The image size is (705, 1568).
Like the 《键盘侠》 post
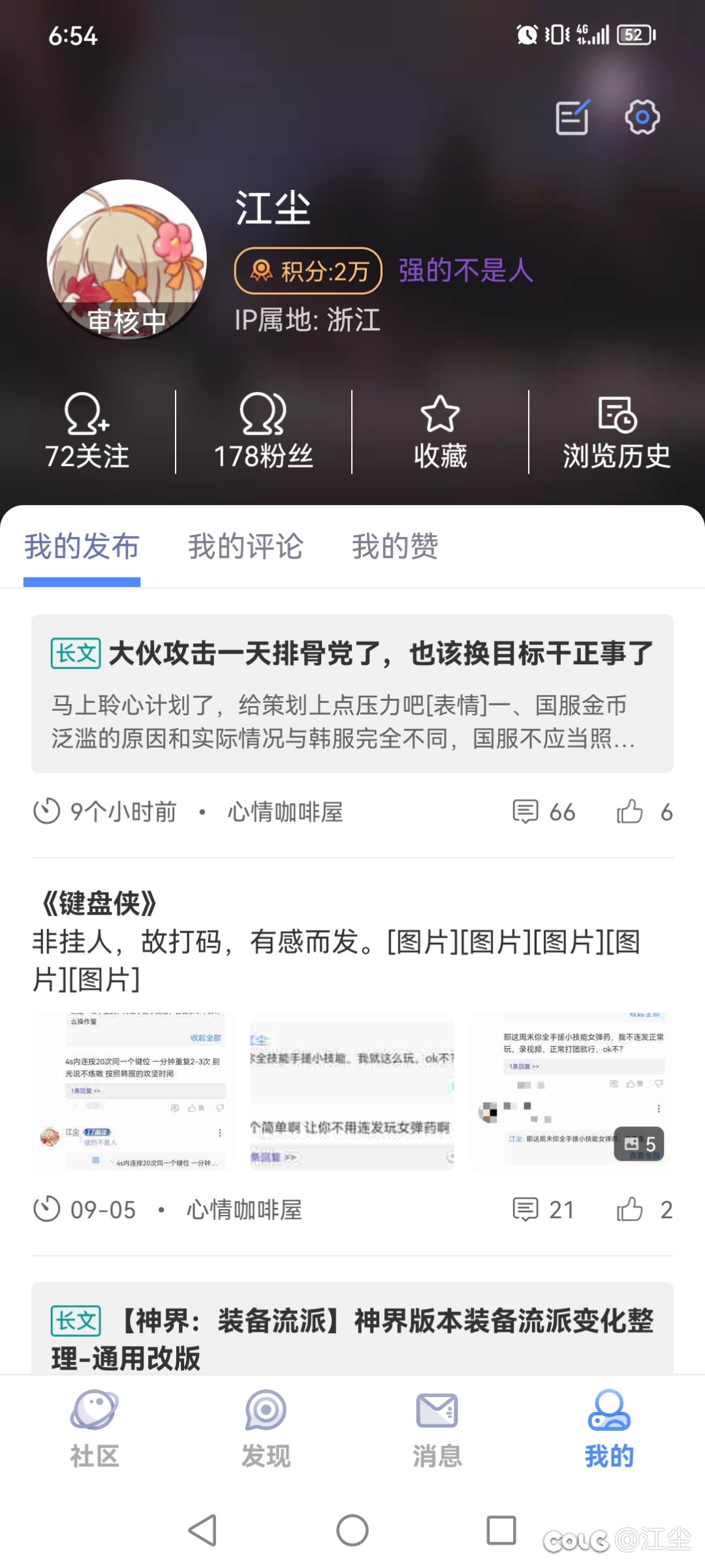point(644,1210)
